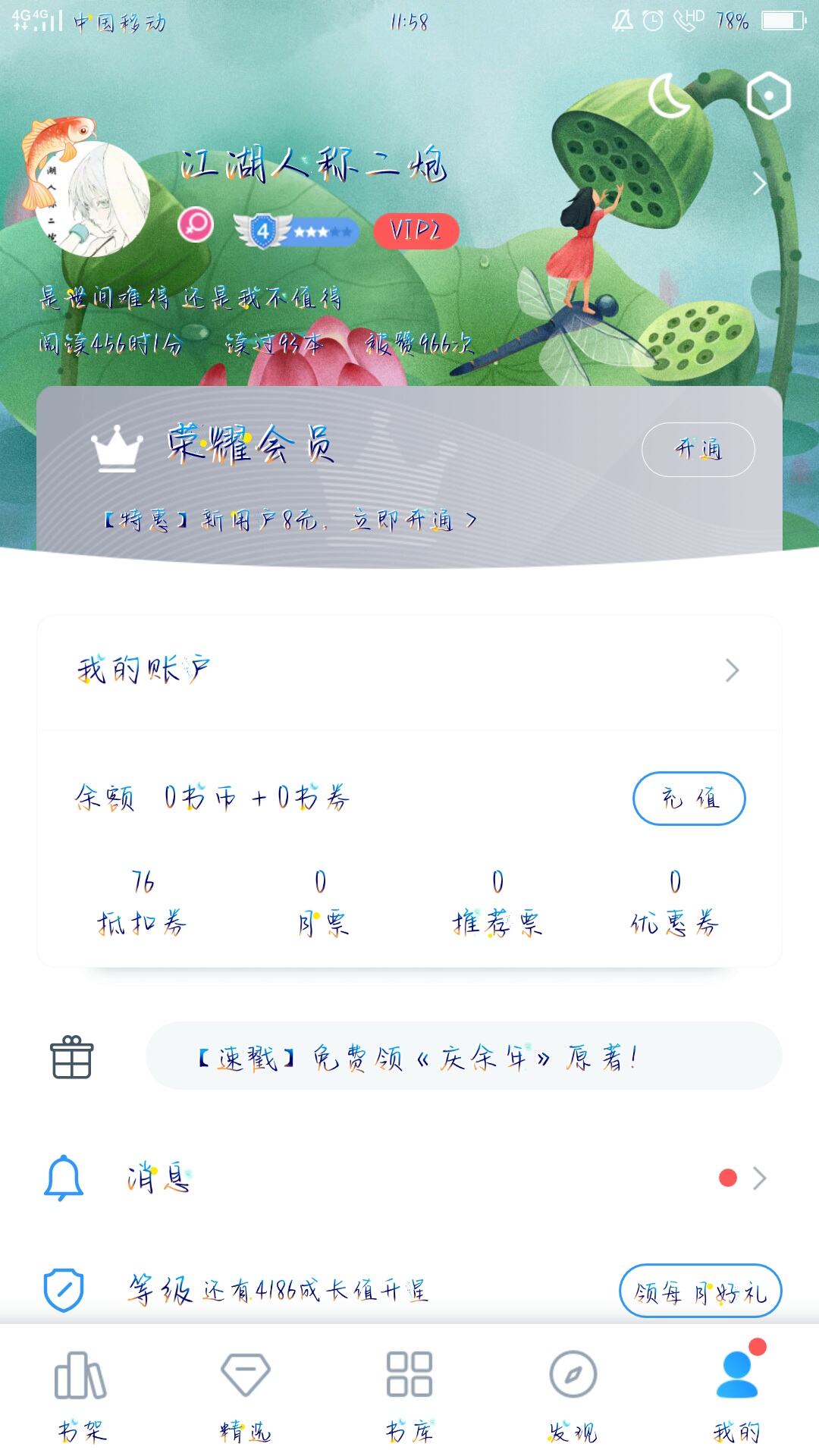
Task: Open 推荐票 count
Action: 497,902
